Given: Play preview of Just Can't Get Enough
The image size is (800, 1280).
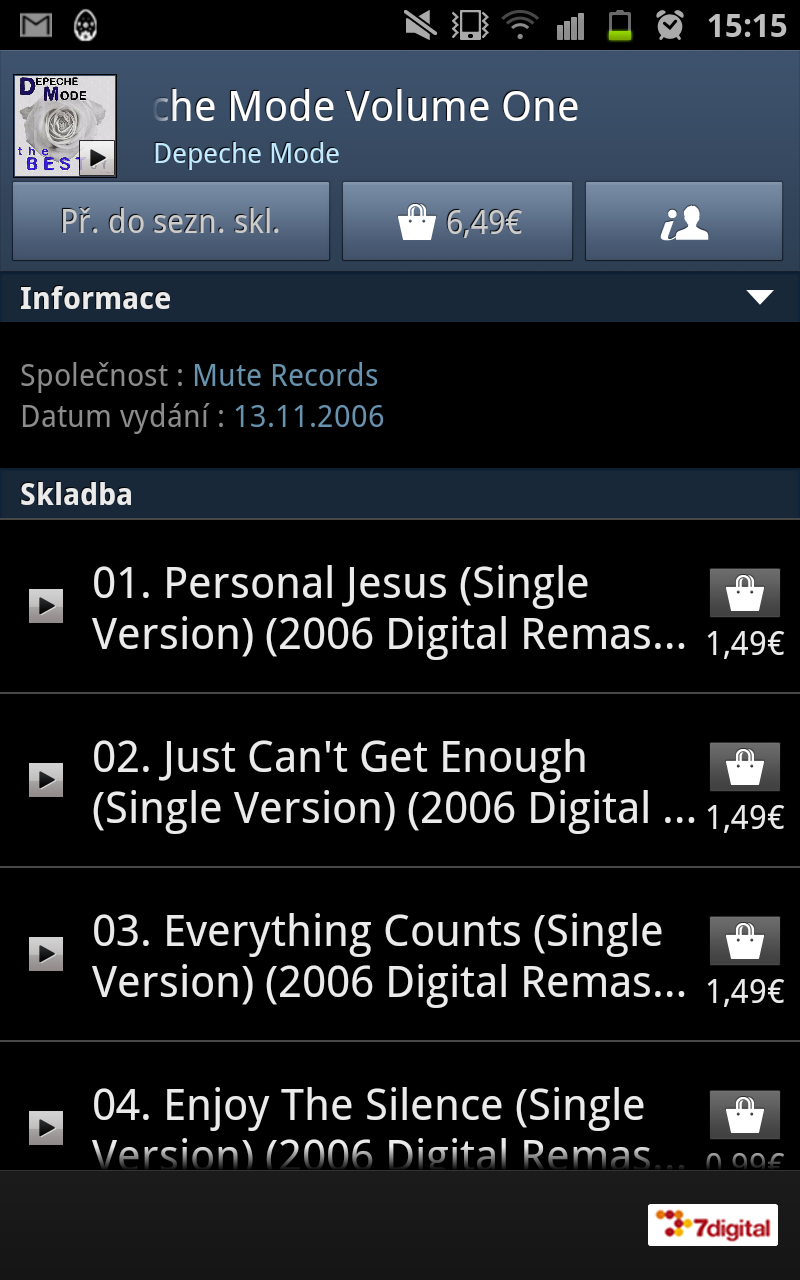Looking at the screenshot, I should (x=46, y=779).
